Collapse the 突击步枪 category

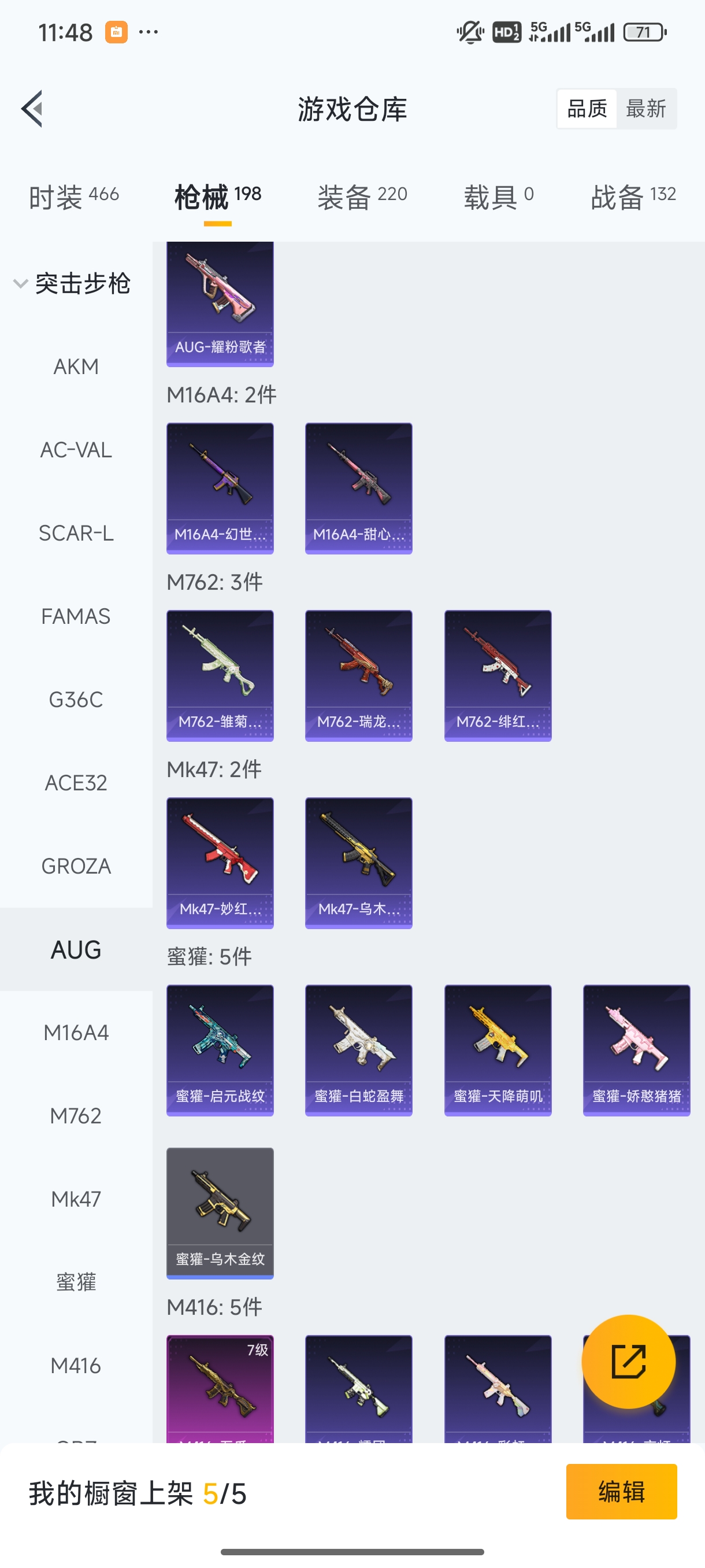72,284
